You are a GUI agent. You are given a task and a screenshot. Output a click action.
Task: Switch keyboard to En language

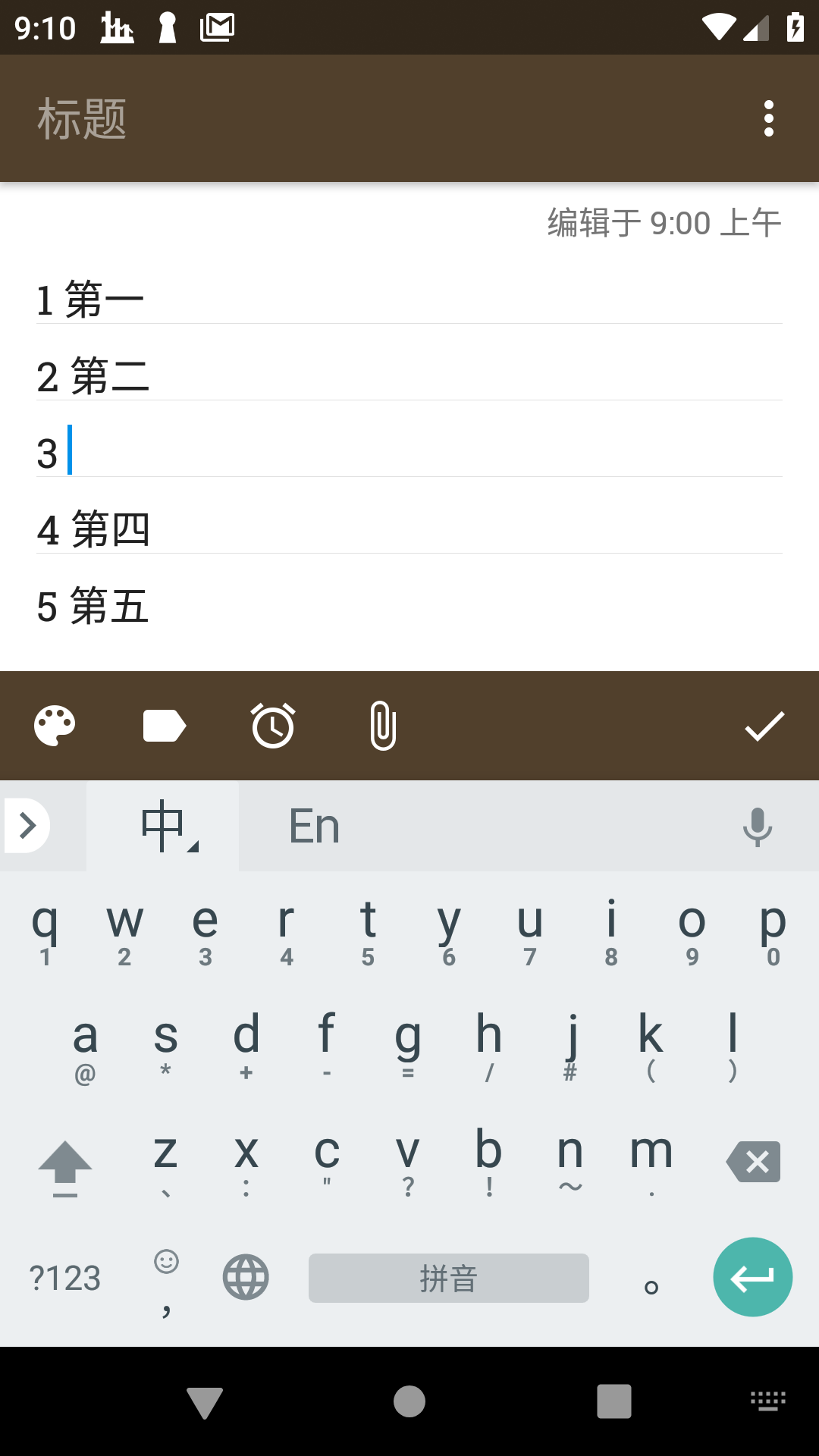[x=314, y=826]
